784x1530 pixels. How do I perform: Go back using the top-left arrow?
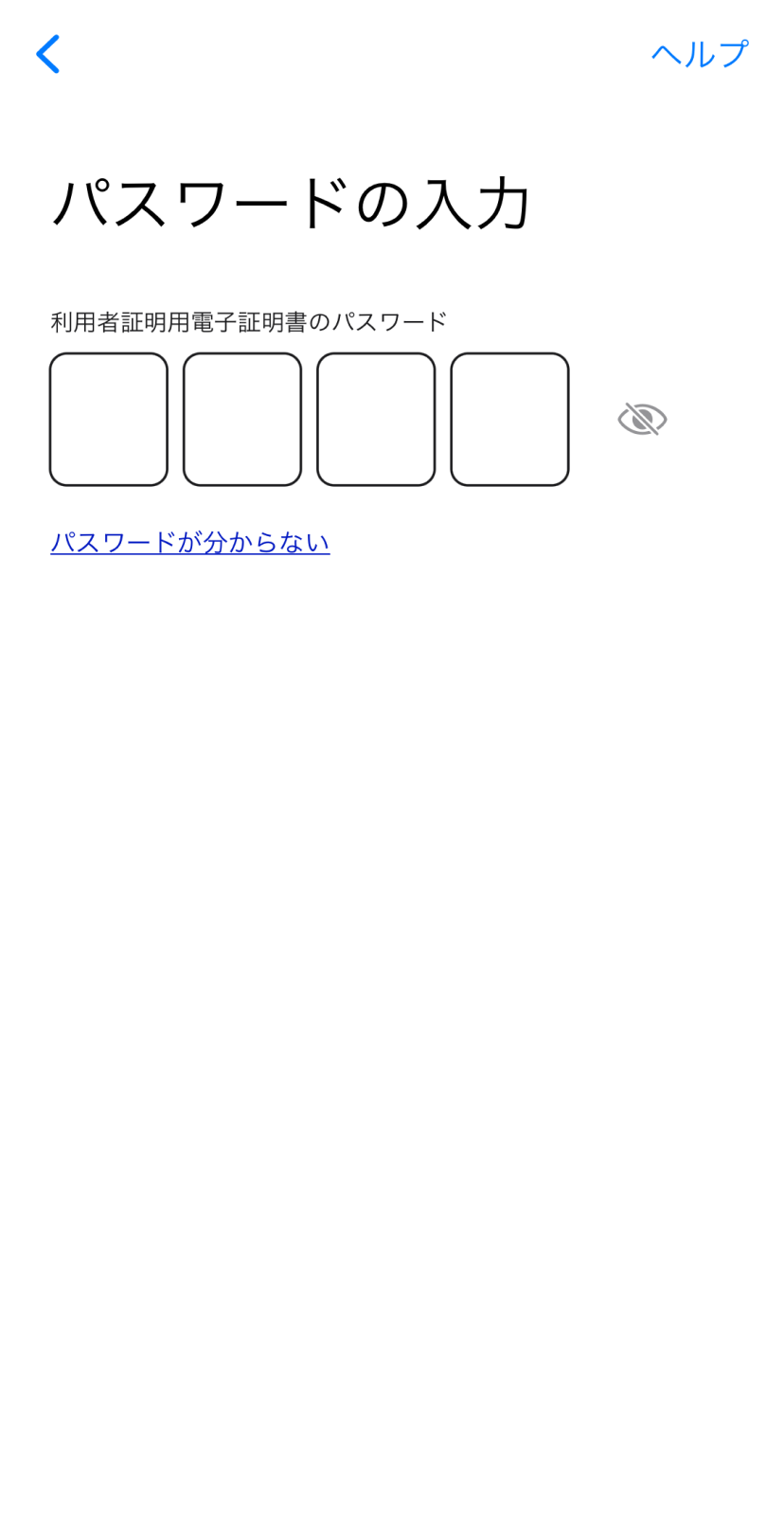click(47, 54)
